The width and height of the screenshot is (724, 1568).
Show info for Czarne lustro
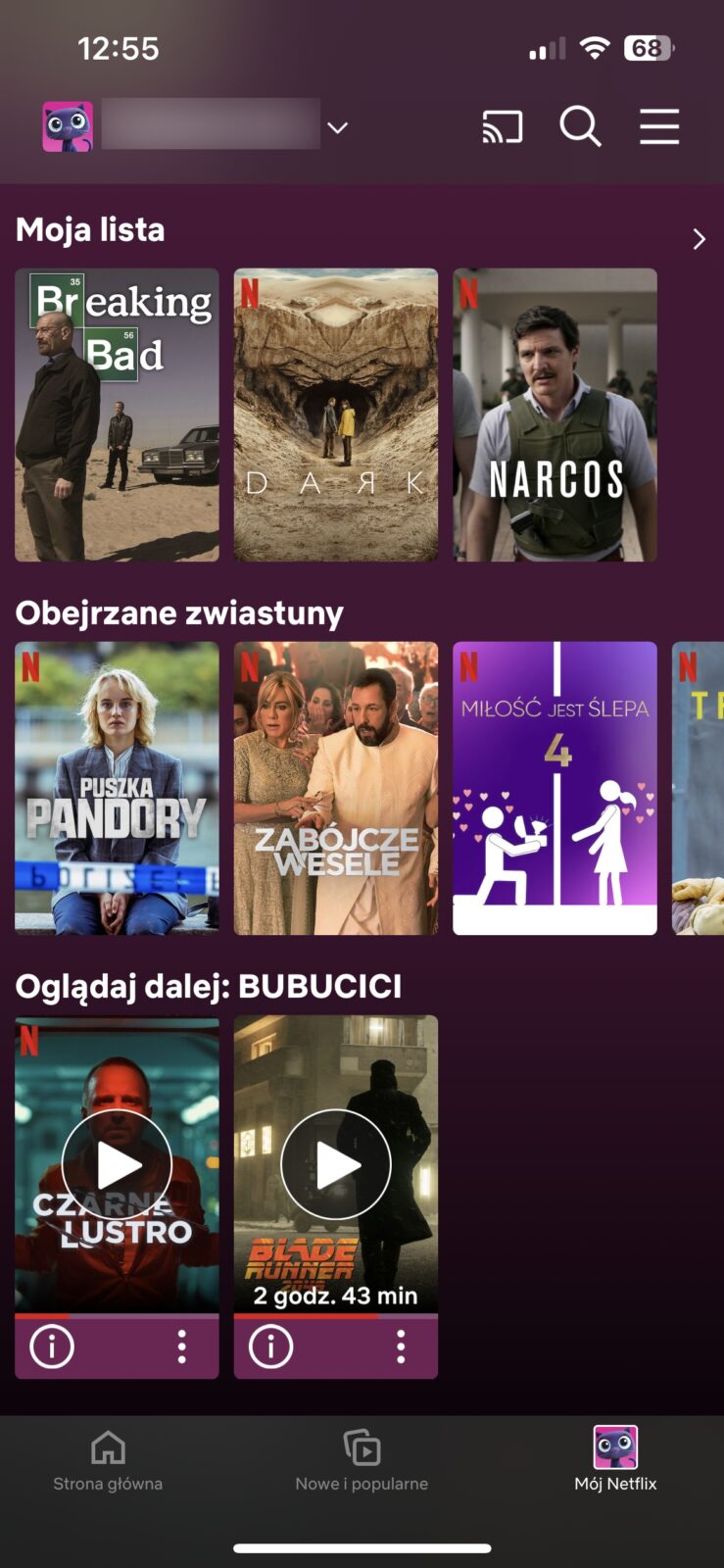pyautogui.click(x=52, y=1347)
